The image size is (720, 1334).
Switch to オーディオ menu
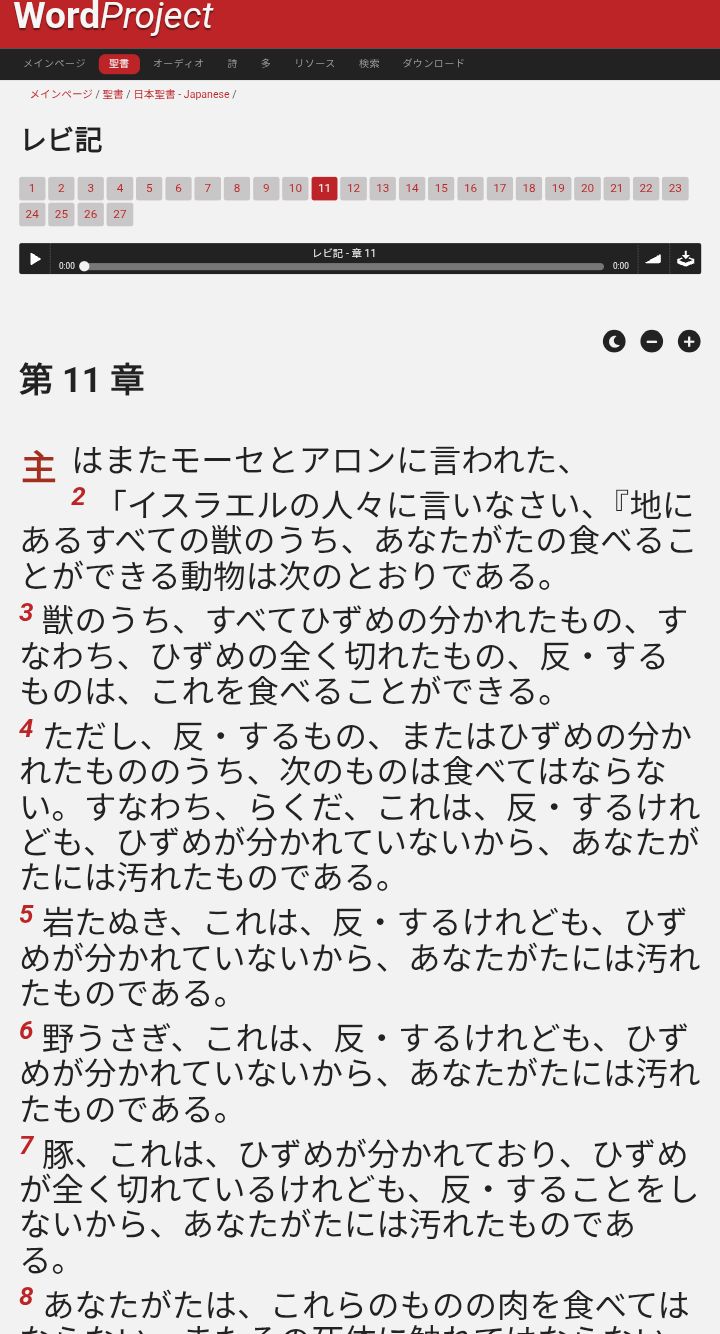pos(178,64)
